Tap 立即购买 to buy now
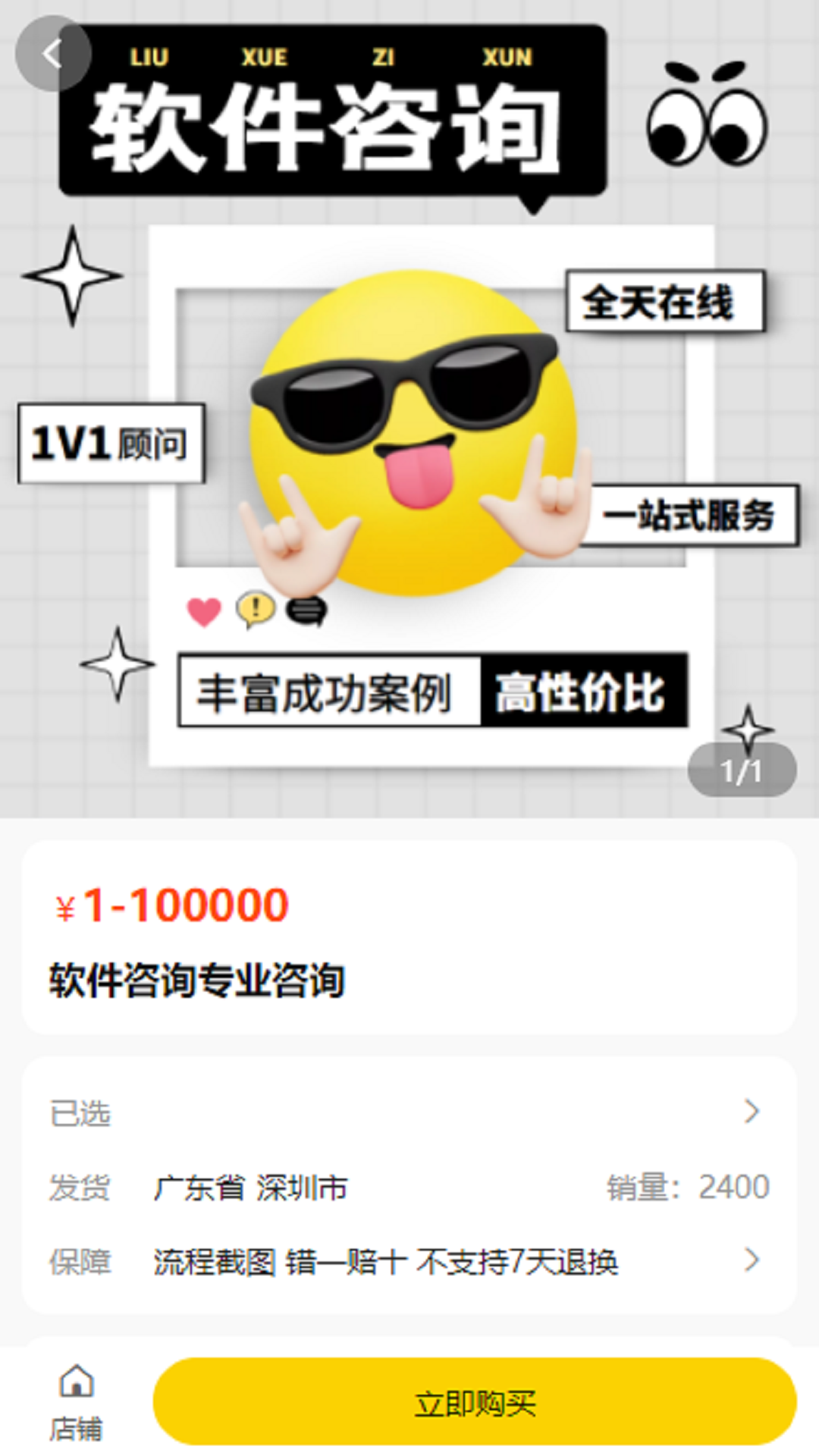This screenshot has width=819, height=1456. pos(475,1403)
